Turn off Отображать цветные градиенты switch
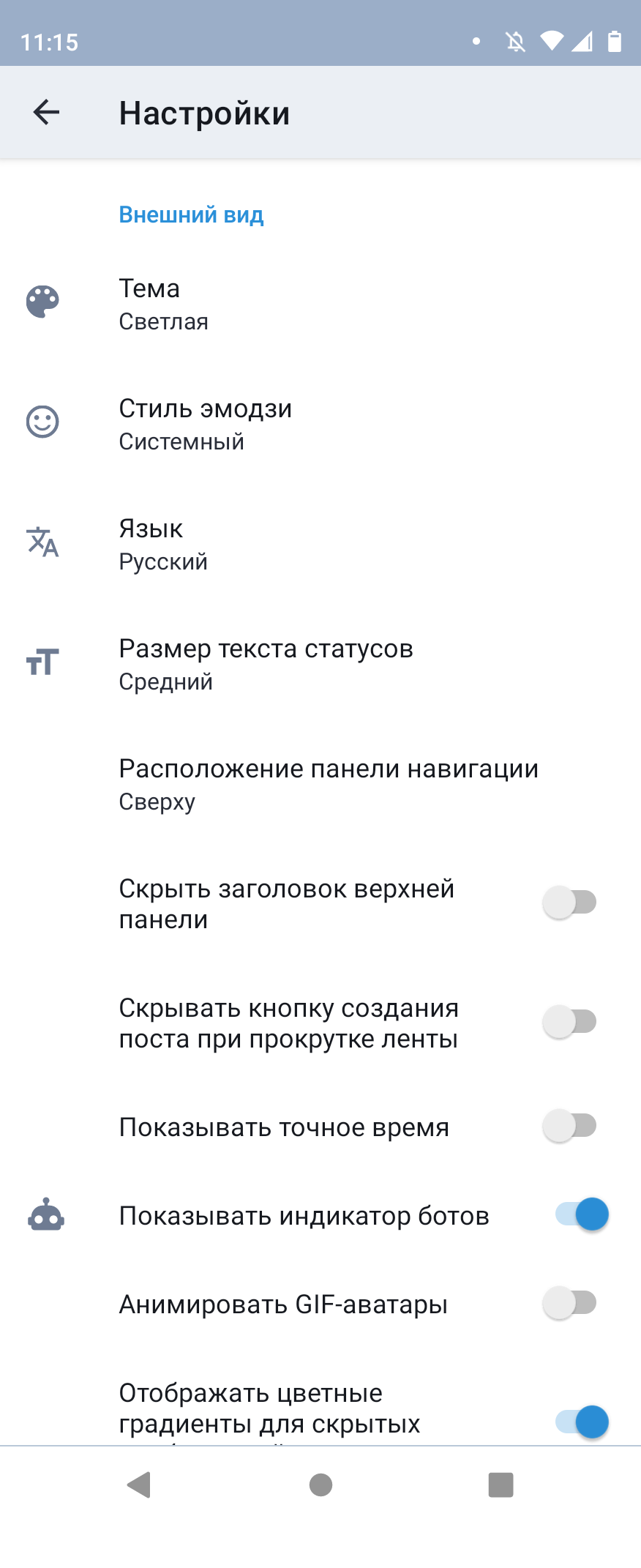 [582, 1422]
